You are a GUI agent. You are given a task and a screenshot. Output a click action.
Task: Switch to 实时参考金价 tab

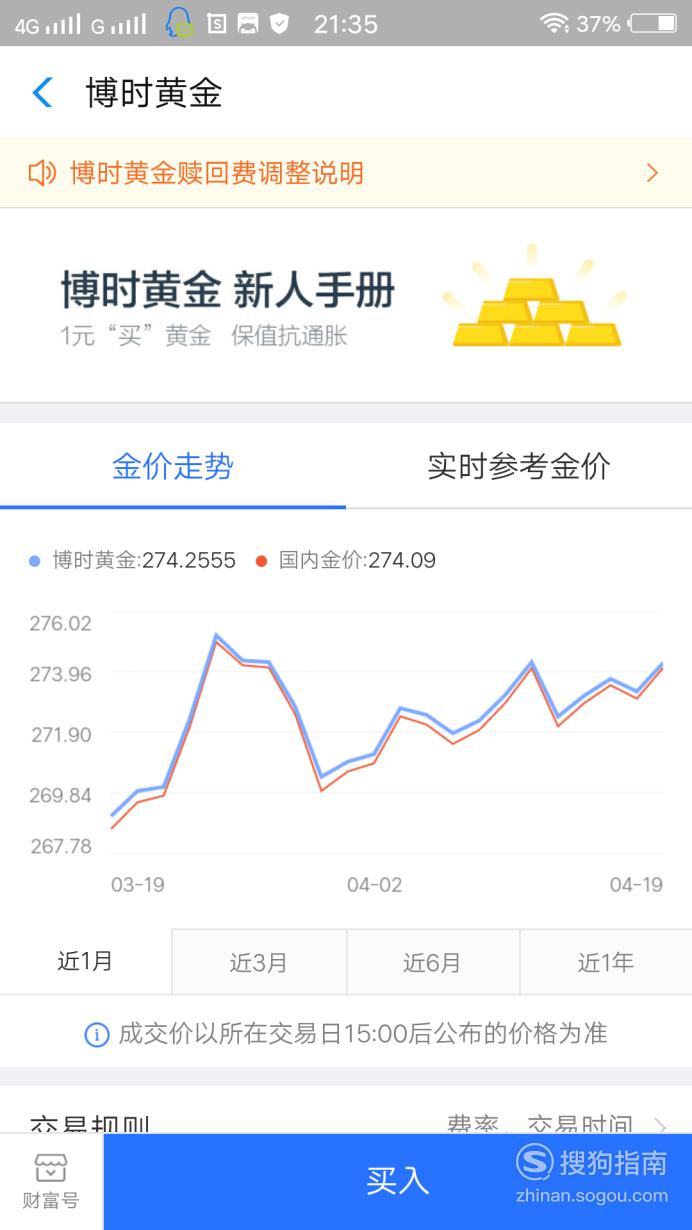pos(519,466)
